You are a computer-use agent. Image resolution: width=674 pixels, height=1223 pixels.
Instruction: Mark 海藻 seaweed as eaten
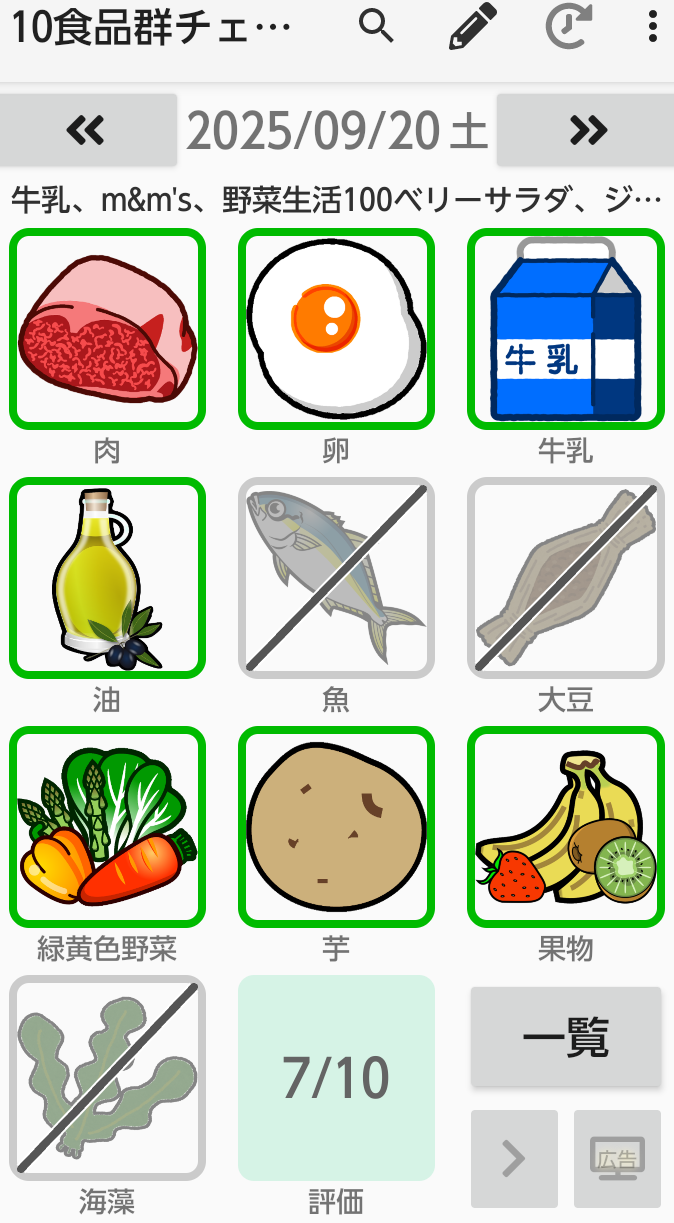[x=107, y=1077]
